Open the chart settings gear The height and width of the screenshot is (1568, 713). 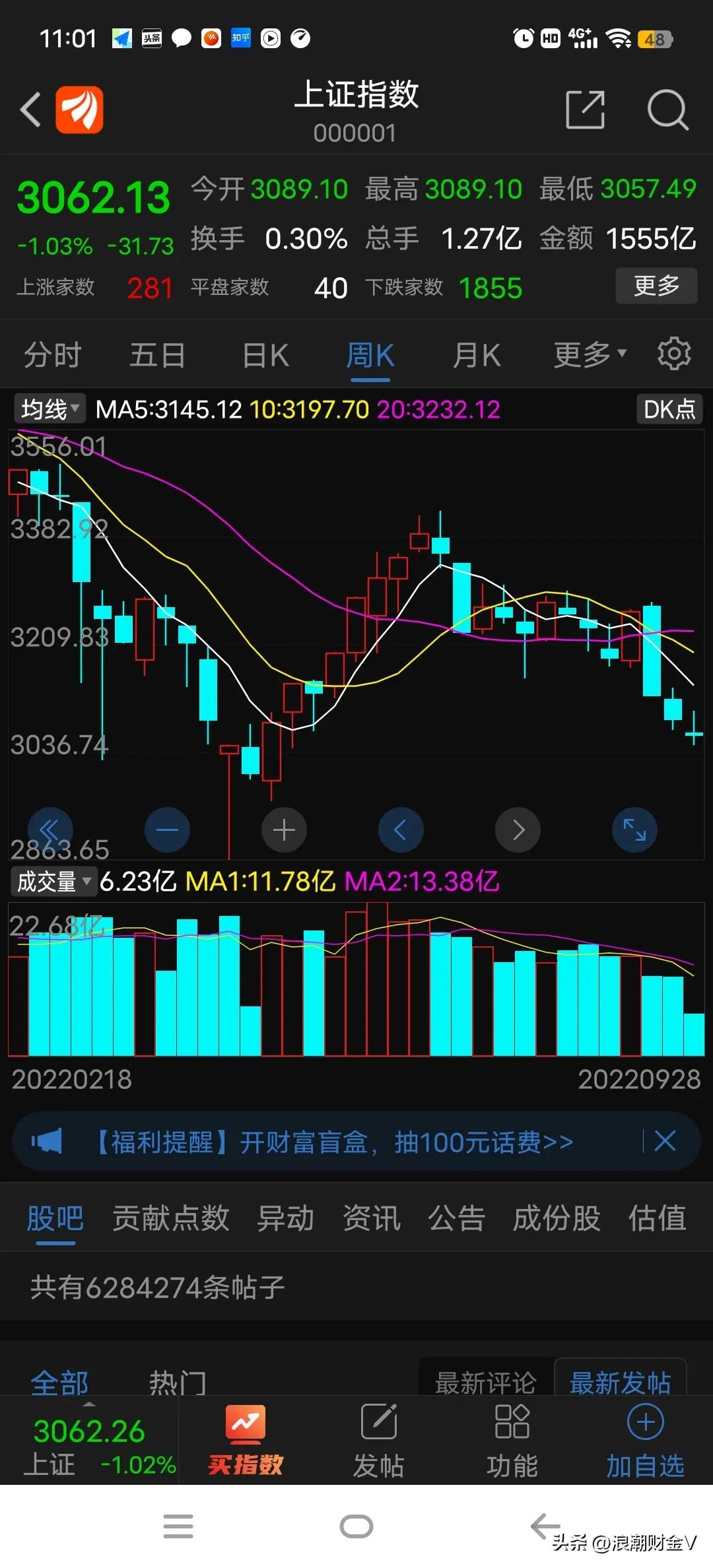pyautogui.click(x=674, y=354)
